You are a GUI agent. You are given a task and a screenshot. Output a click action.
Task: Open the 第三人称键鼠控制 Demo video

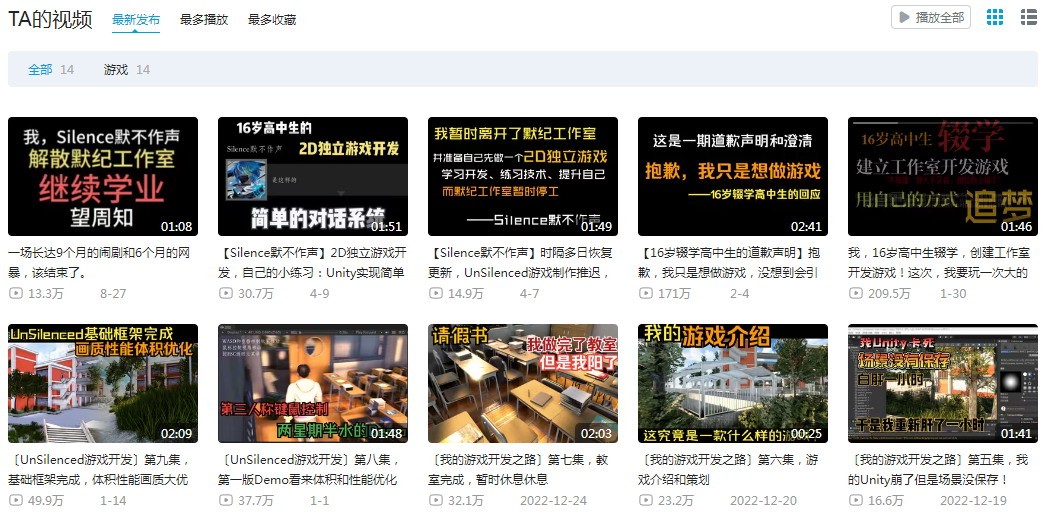[x=313, y=383]
